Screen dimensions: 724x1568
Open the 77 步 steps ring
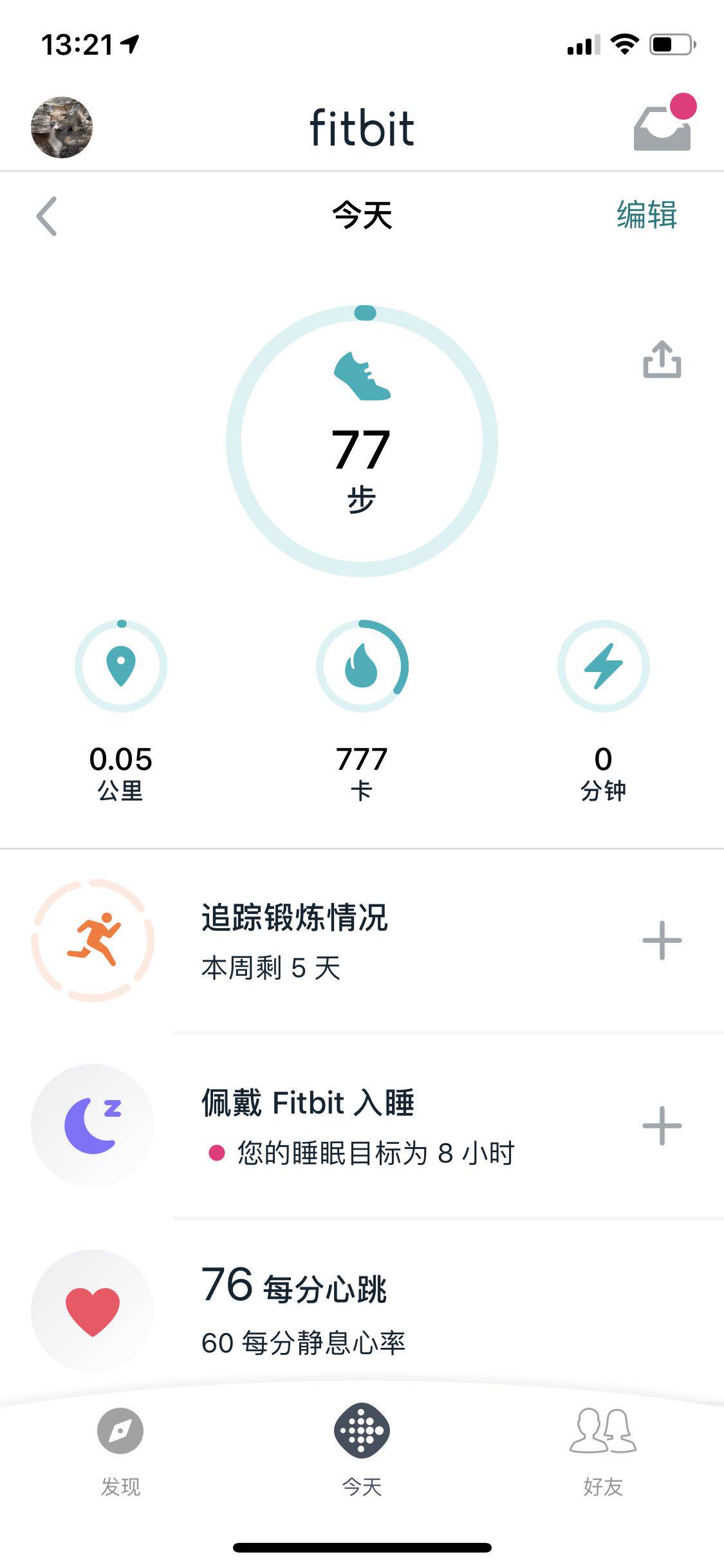coord(362,442)
